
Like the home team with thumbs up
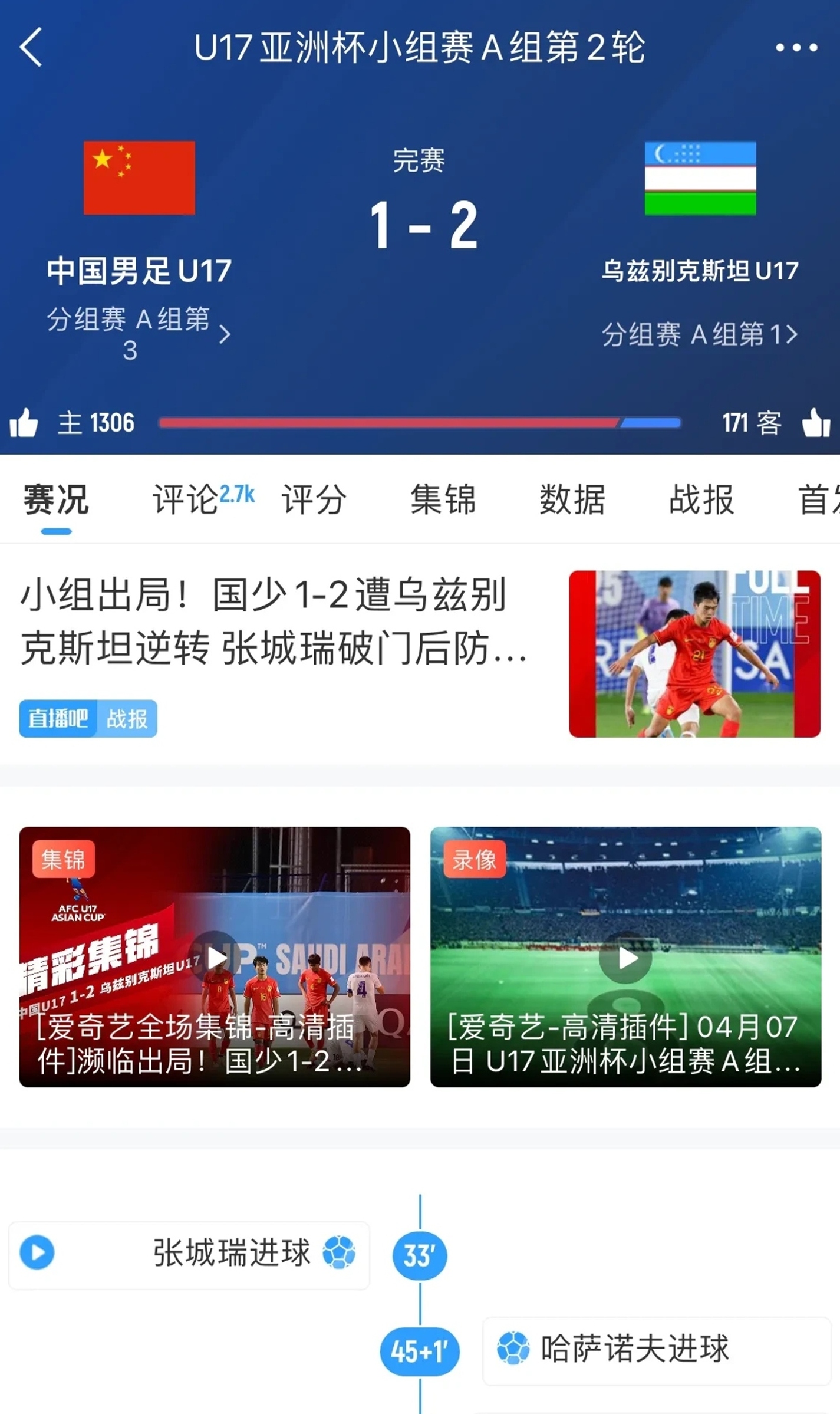24,423
